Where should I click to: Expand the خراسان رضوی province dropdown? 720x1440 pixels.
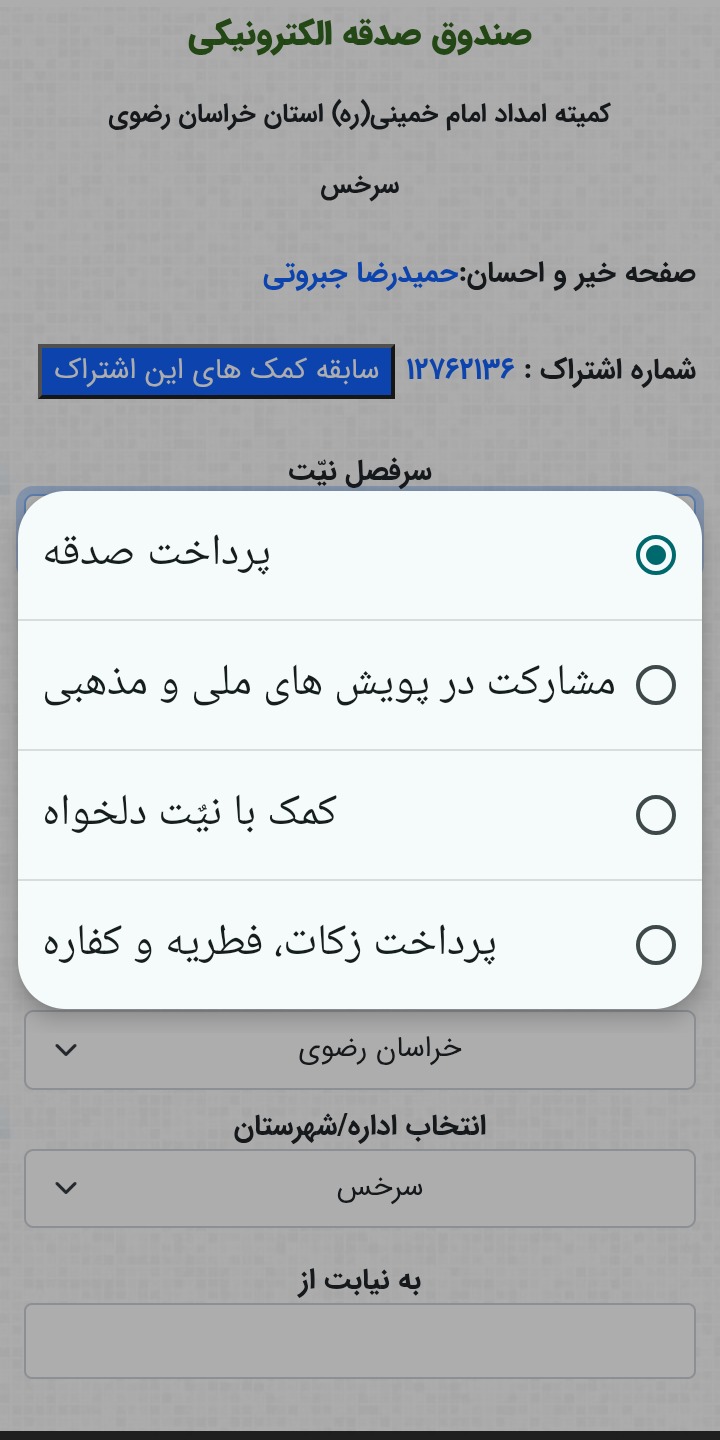360,1049
